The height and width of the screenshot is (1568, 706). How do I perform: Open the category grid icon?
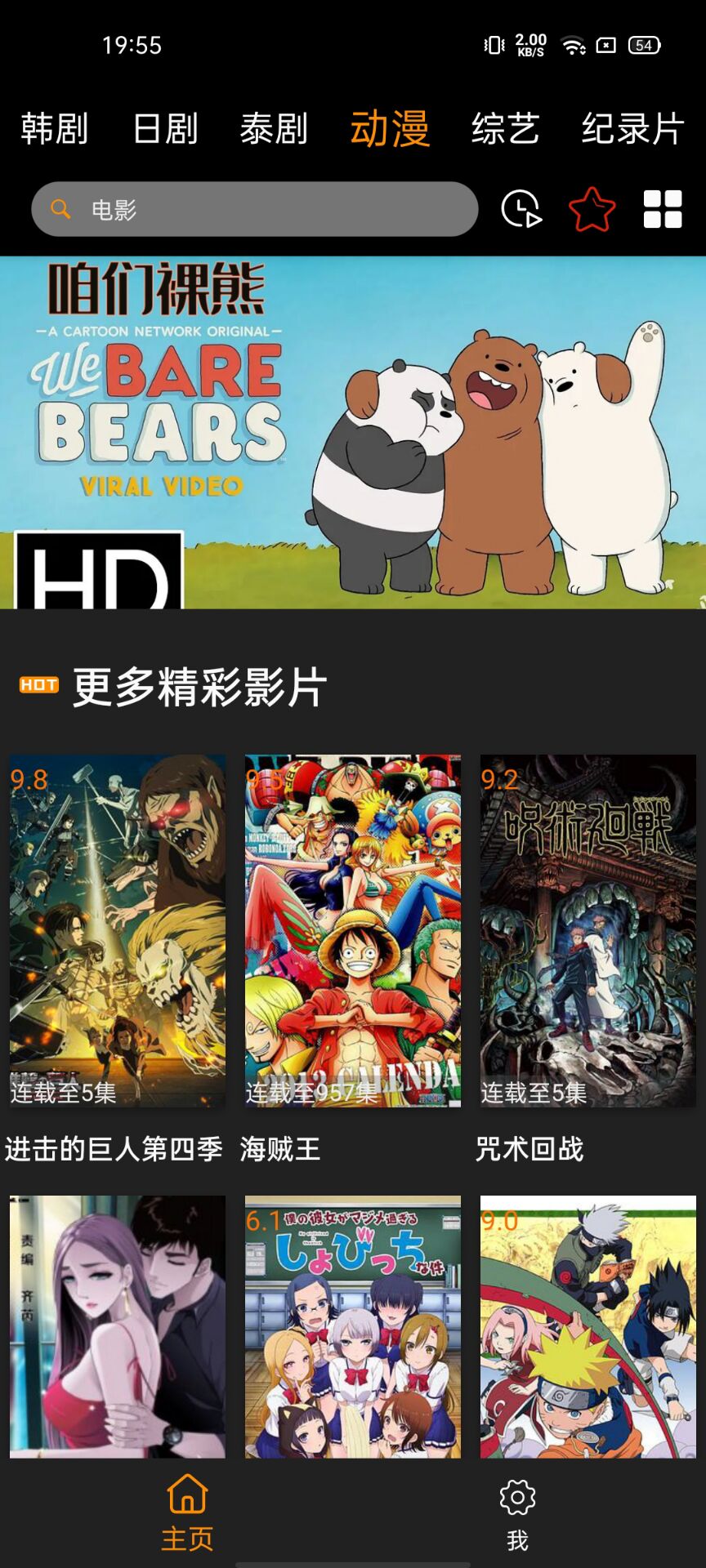pyautogui.click(x=662, y=209)
